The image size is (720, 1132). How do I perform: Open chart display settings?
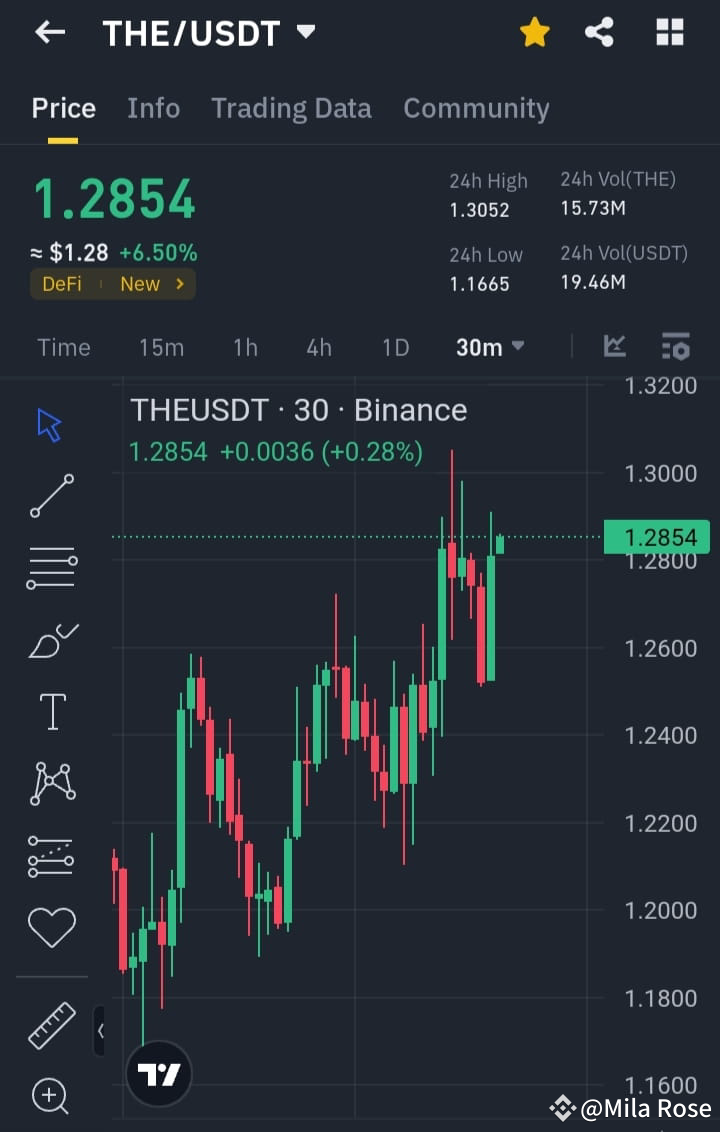675,346
